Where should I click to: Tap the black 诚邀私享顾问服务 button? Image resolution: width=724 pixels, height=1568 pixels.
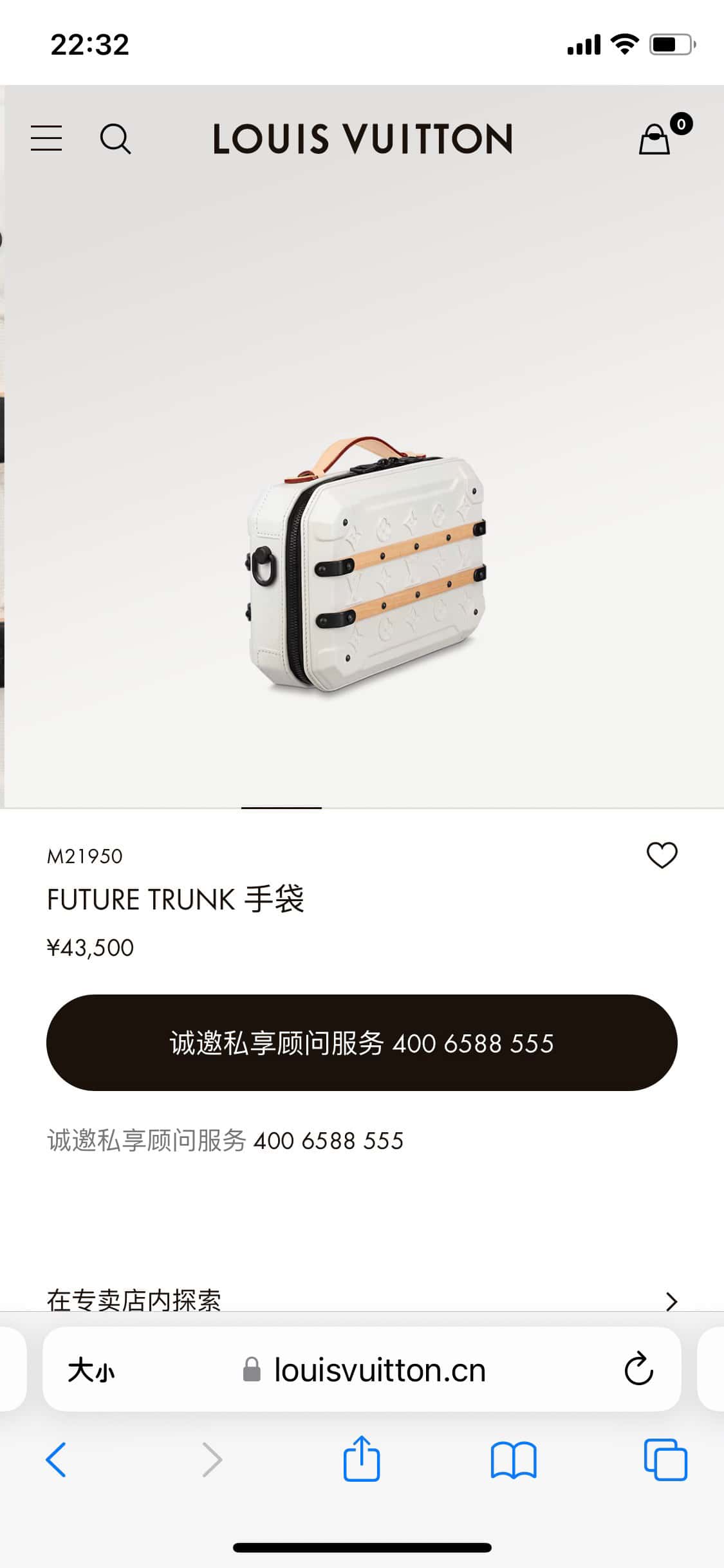point(362,1043)
